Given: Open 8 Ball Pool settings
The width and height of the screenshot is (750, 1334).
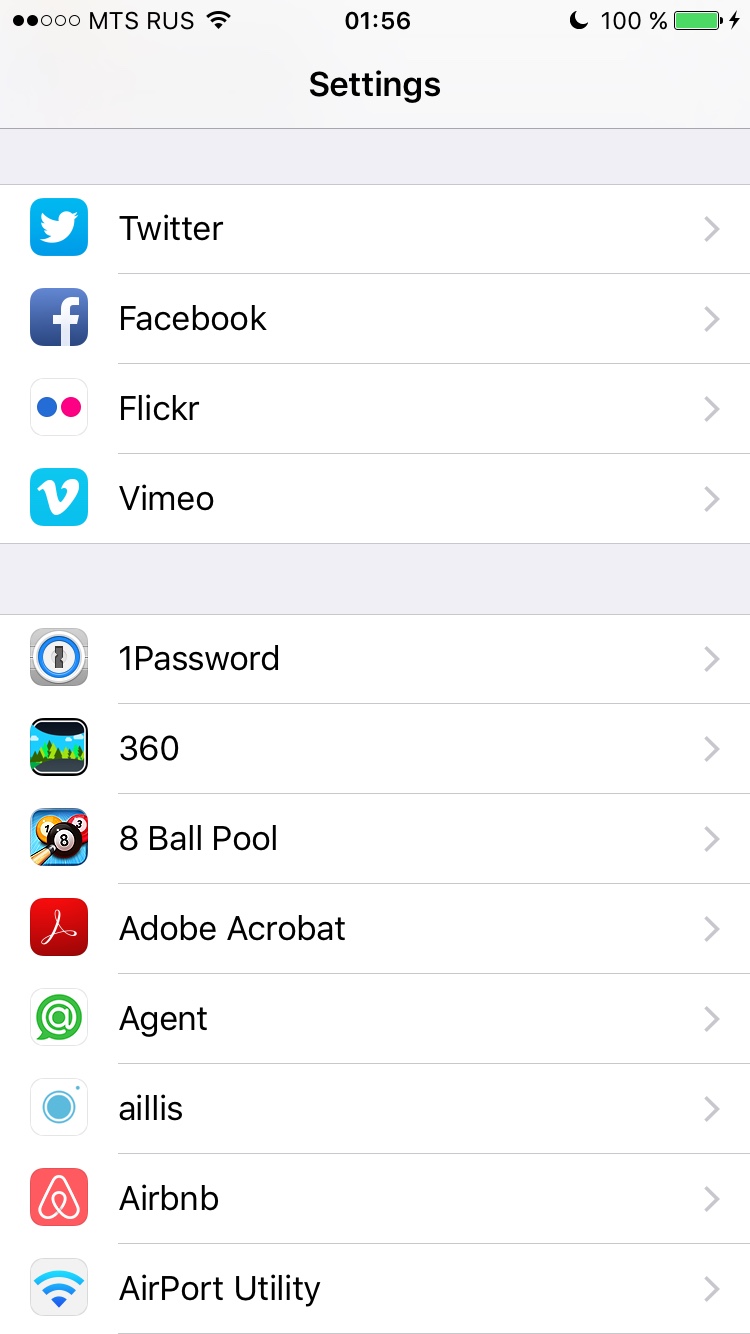Looking at the screenshot, I should pyautogui.click(x=375, y=839).
